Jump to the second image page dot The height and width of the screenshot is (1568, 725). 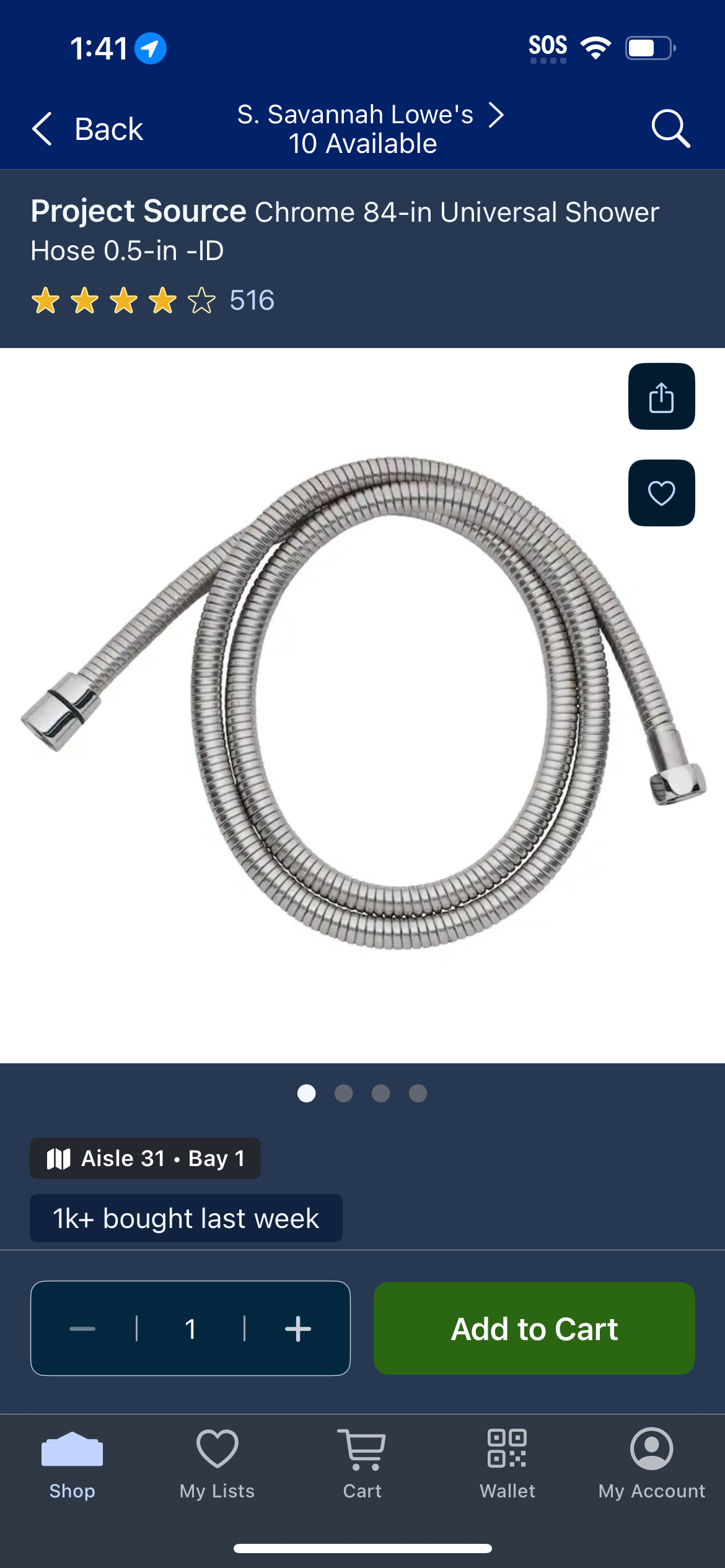click(343, 1093)
